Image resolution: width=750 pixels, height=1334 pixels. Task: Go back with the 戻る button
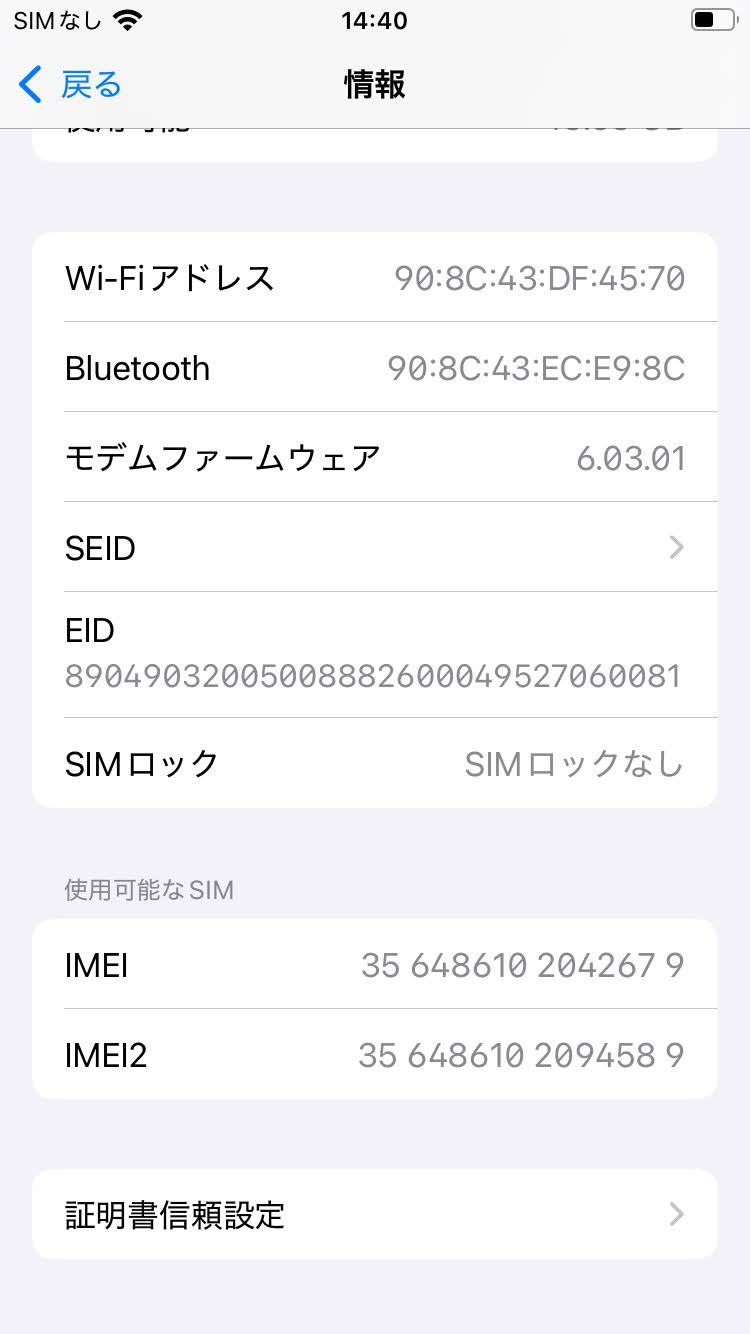[70, 85]
